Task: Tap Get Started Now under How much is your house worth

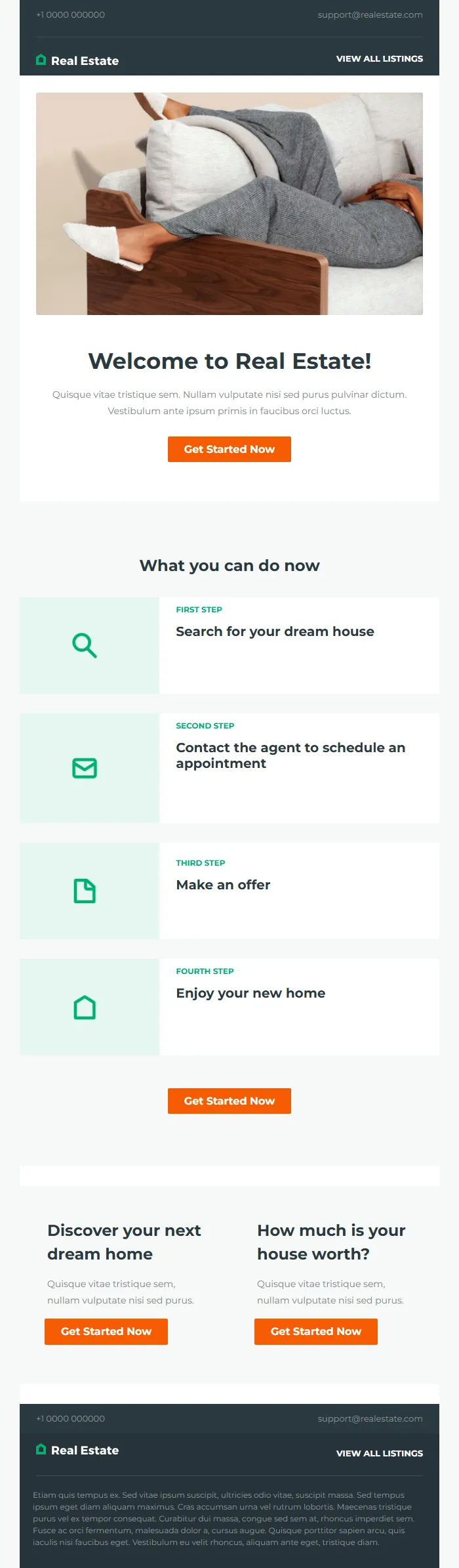Action: [x=316, y=1332]
